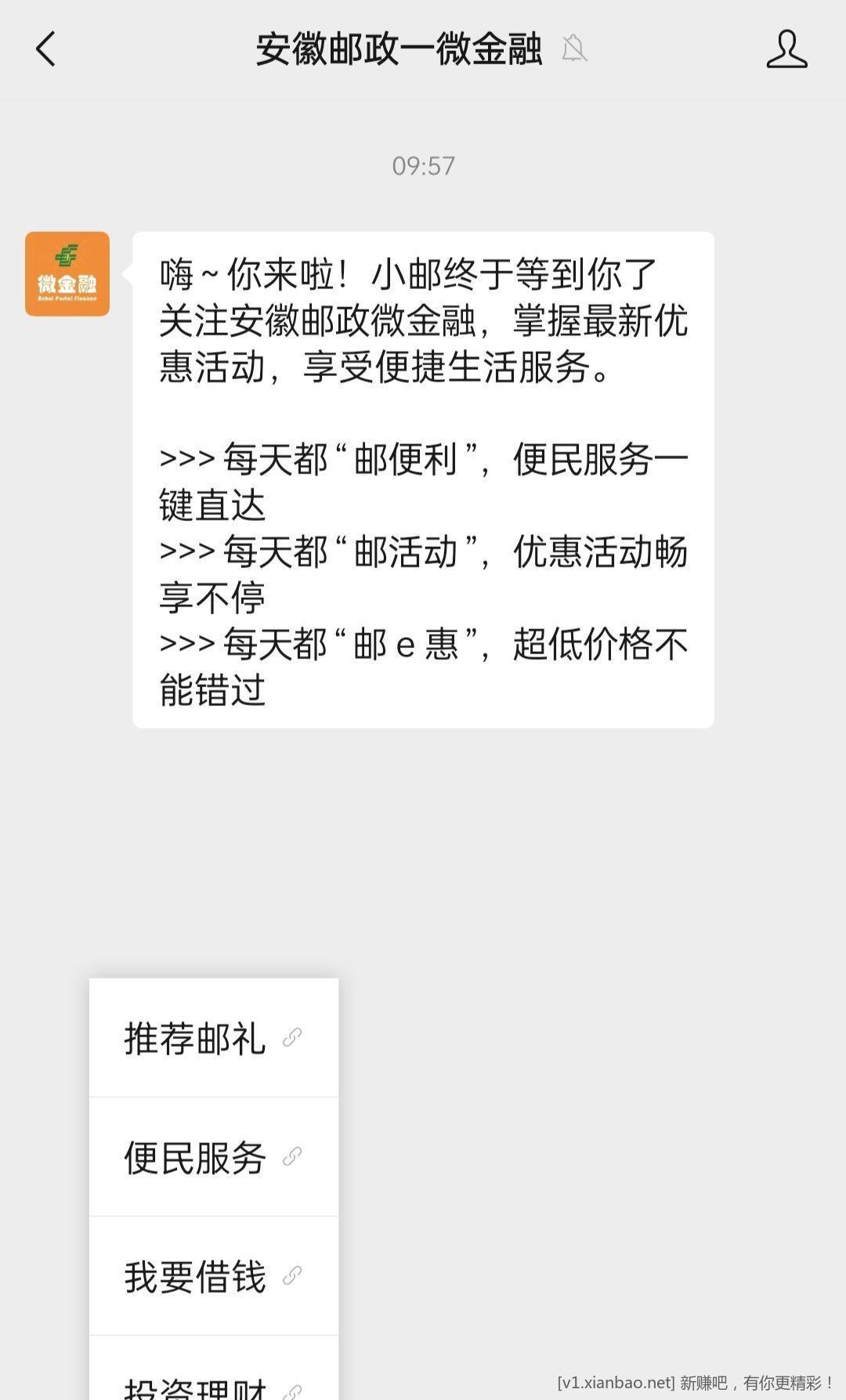This screenshot has width=846, height=1400.
Task: Tap the chat title 安徽邮政一微金融
Action: pos(398,49)
